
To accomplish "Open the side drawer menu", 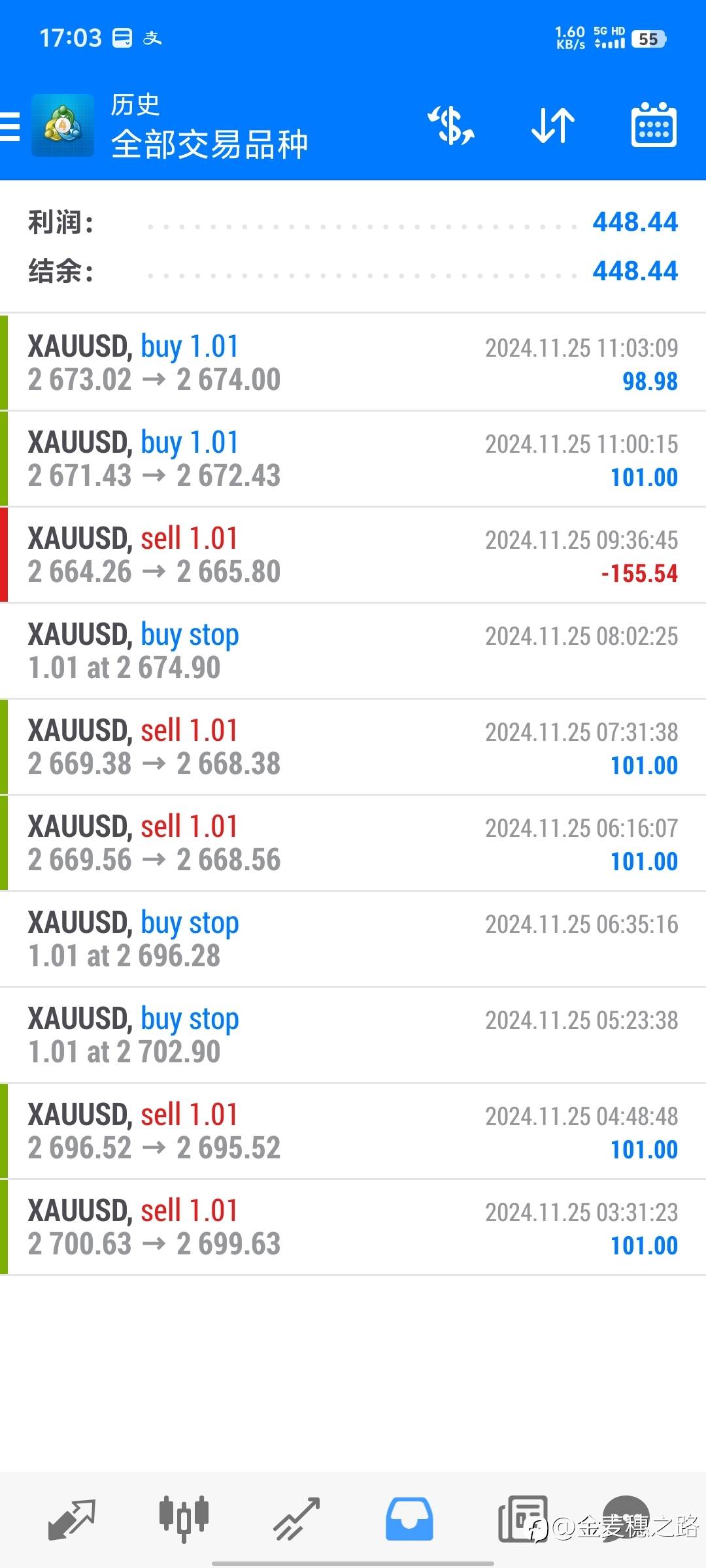I will (x=10, y=126).
